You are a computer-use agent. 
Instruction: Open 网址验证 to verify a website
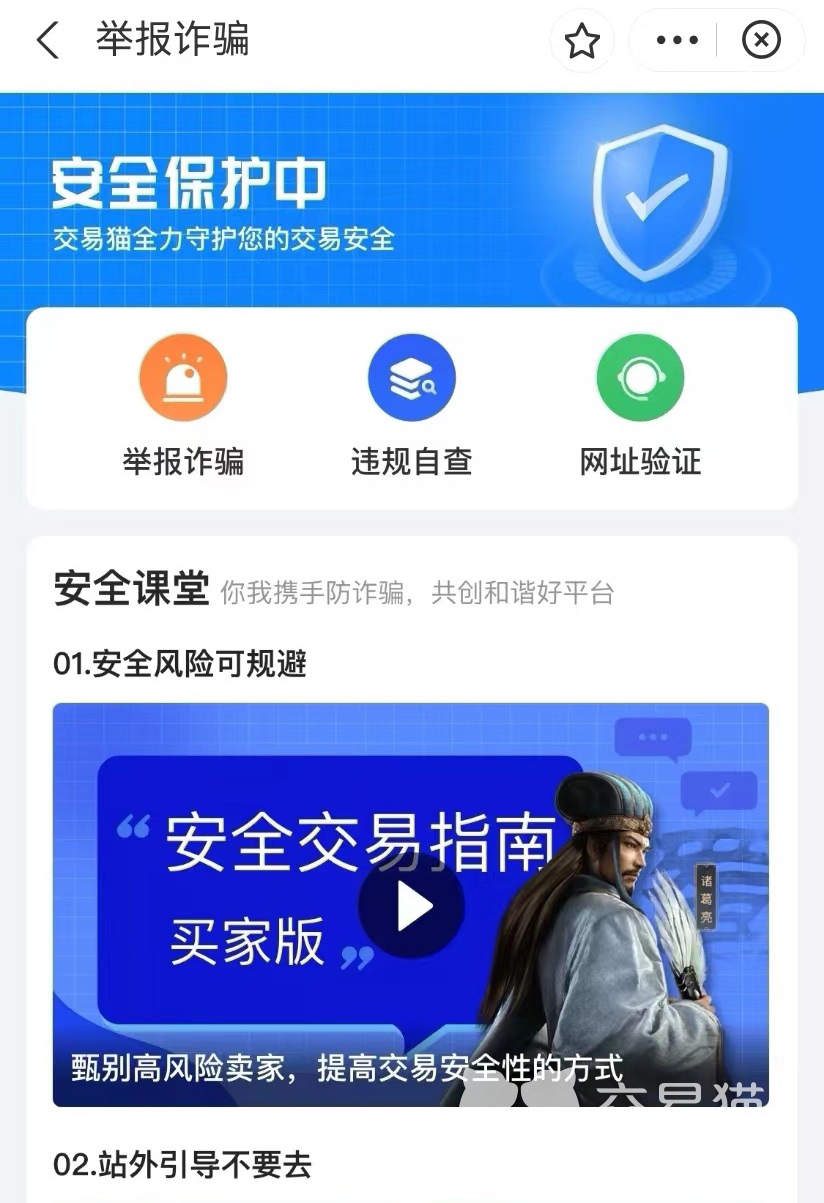(640, 407)
